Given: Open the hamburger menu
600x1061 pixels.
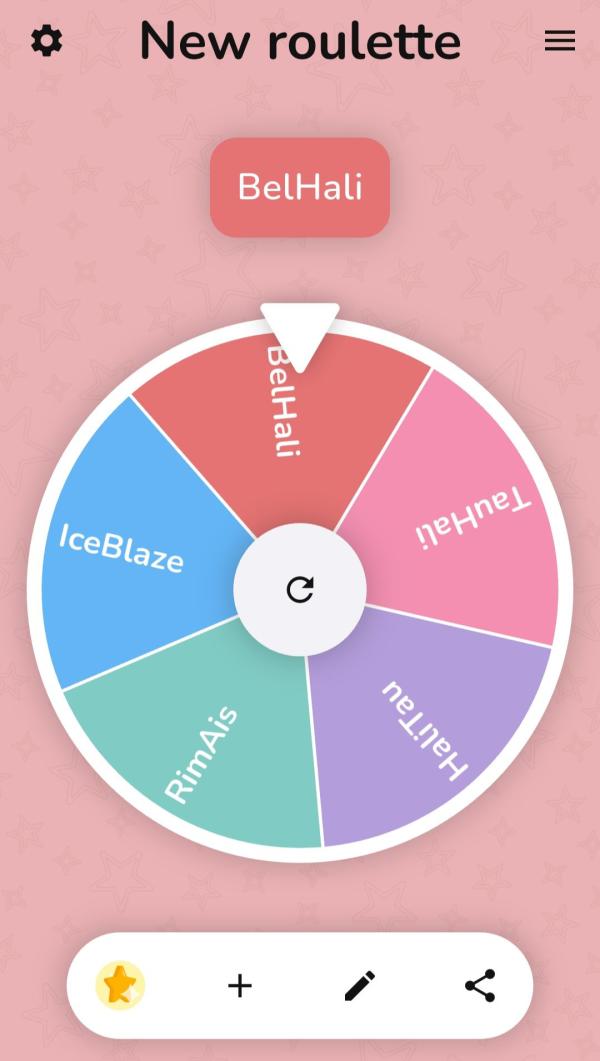Looking at the screenshot, I should (x=559, y=41).
